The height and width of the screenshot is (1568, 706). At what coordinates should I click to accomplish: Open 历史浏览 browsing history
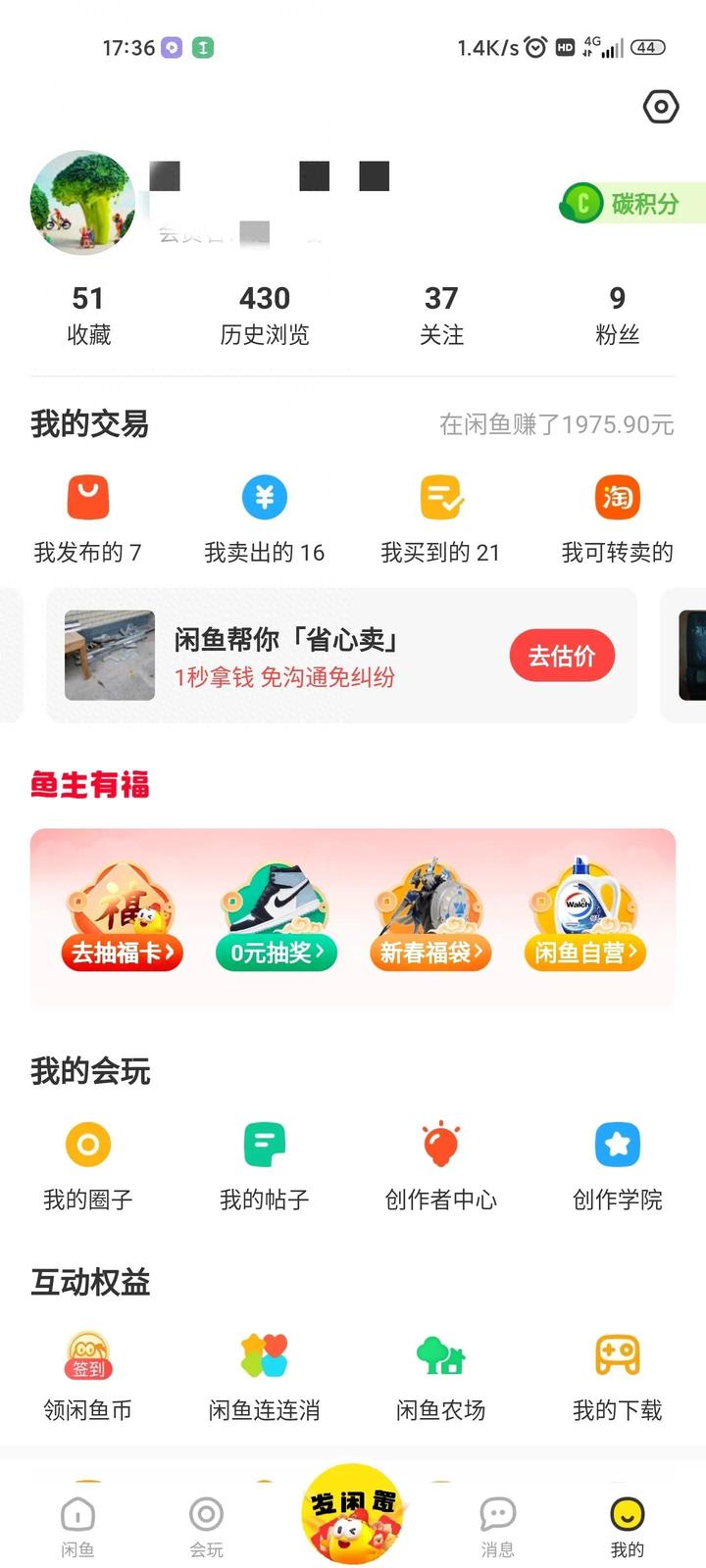pyautogui.click(x=265, y=314)
